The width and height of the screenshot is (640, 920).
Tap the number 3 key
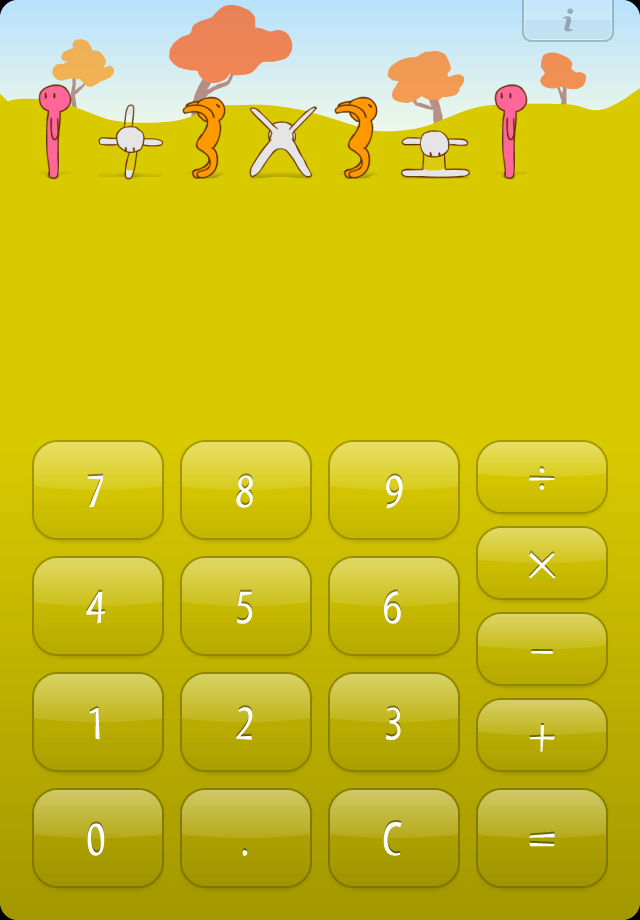point(394,722)
